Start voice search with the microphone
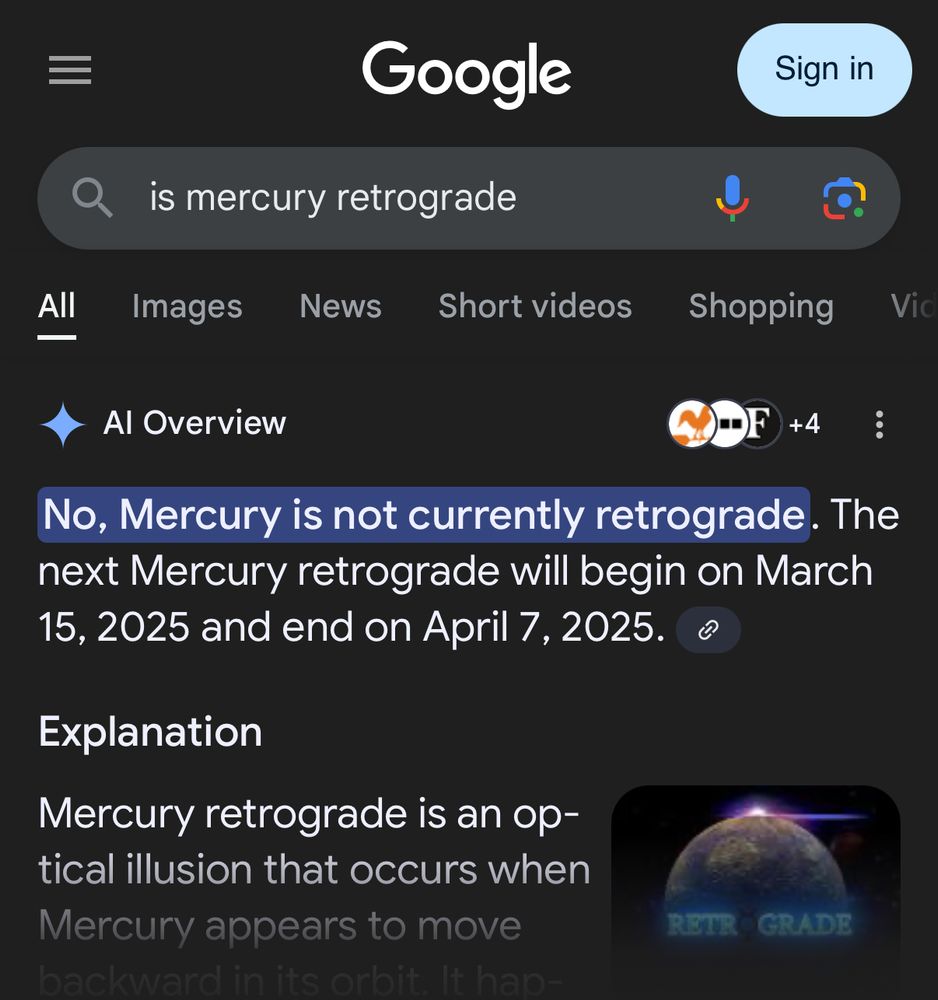The width and height of the screenshot is (938, 1000). click(732, 198)
